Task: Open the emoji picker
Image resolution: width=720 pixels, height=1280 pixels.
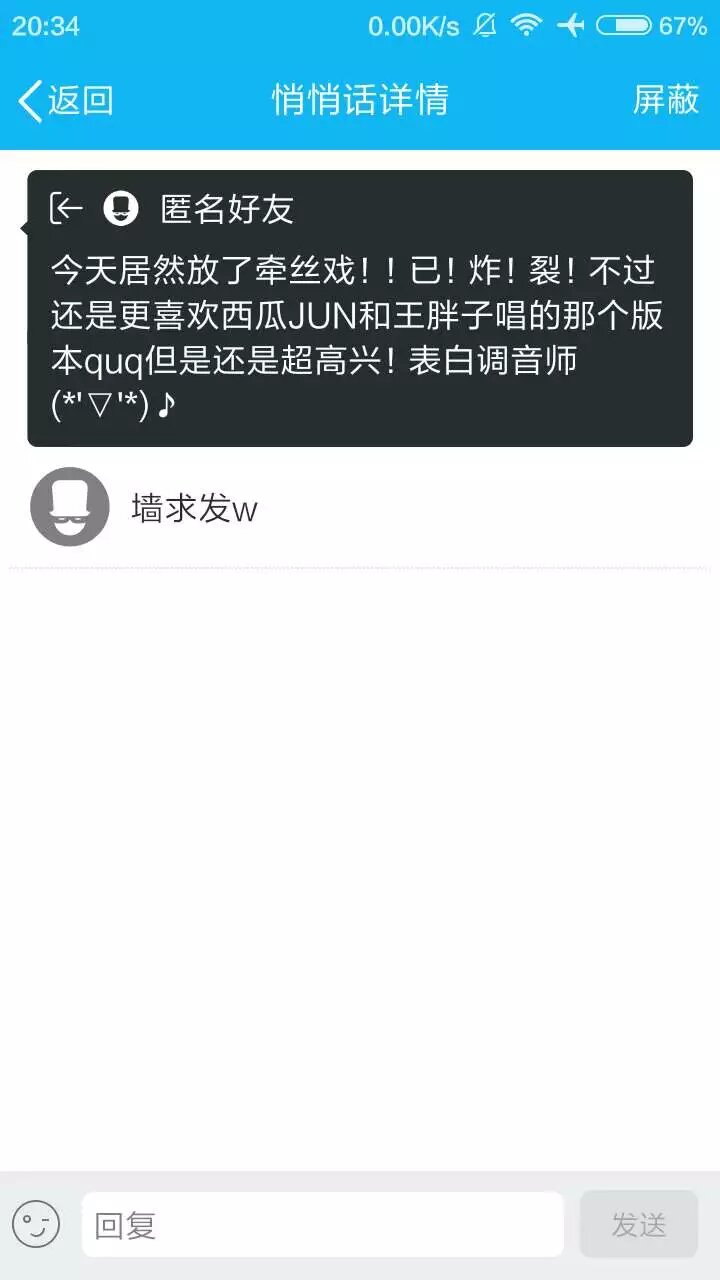Action: point(37,1224)
